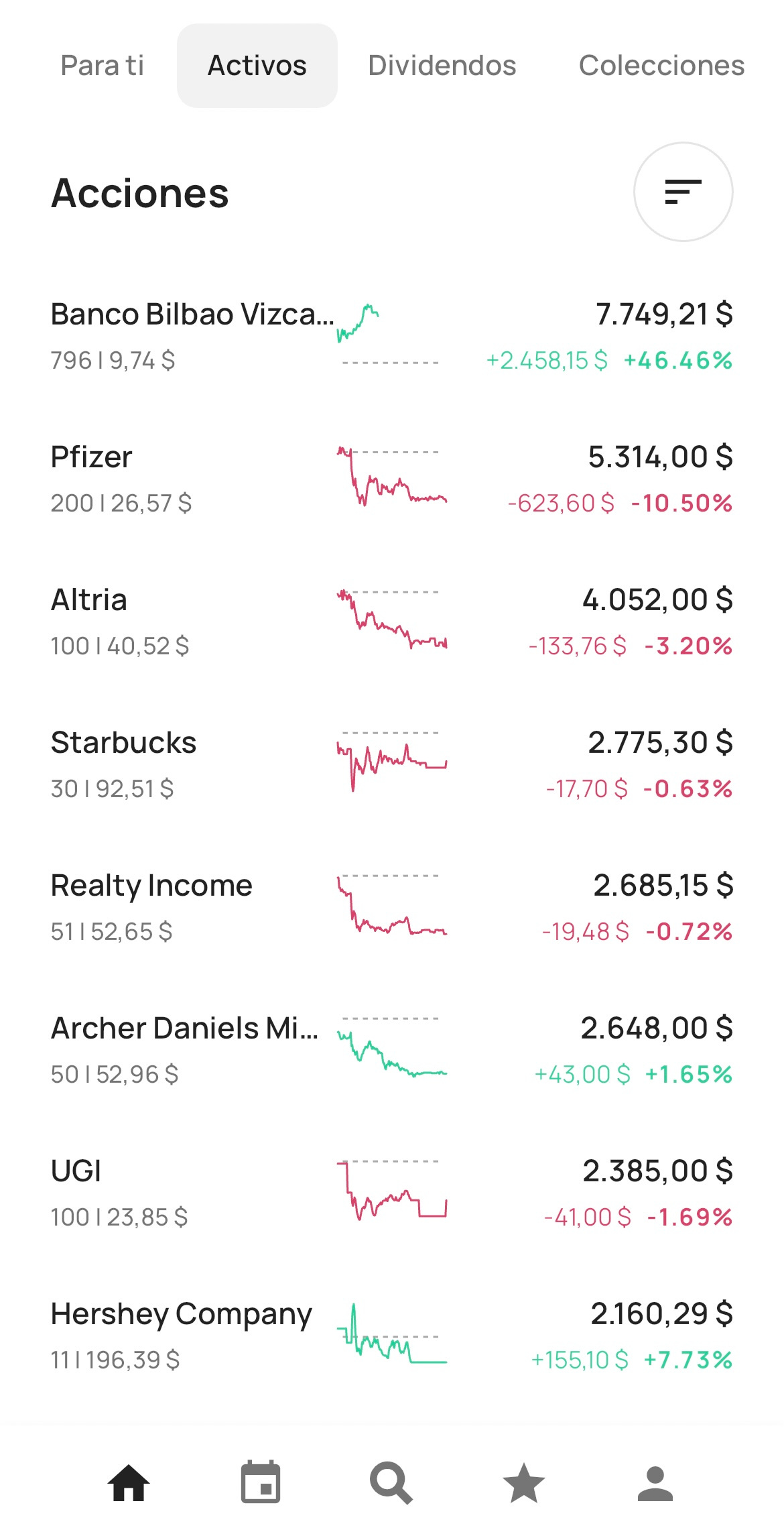Open the calendar tab in bottom bar

coord(261,1481)
